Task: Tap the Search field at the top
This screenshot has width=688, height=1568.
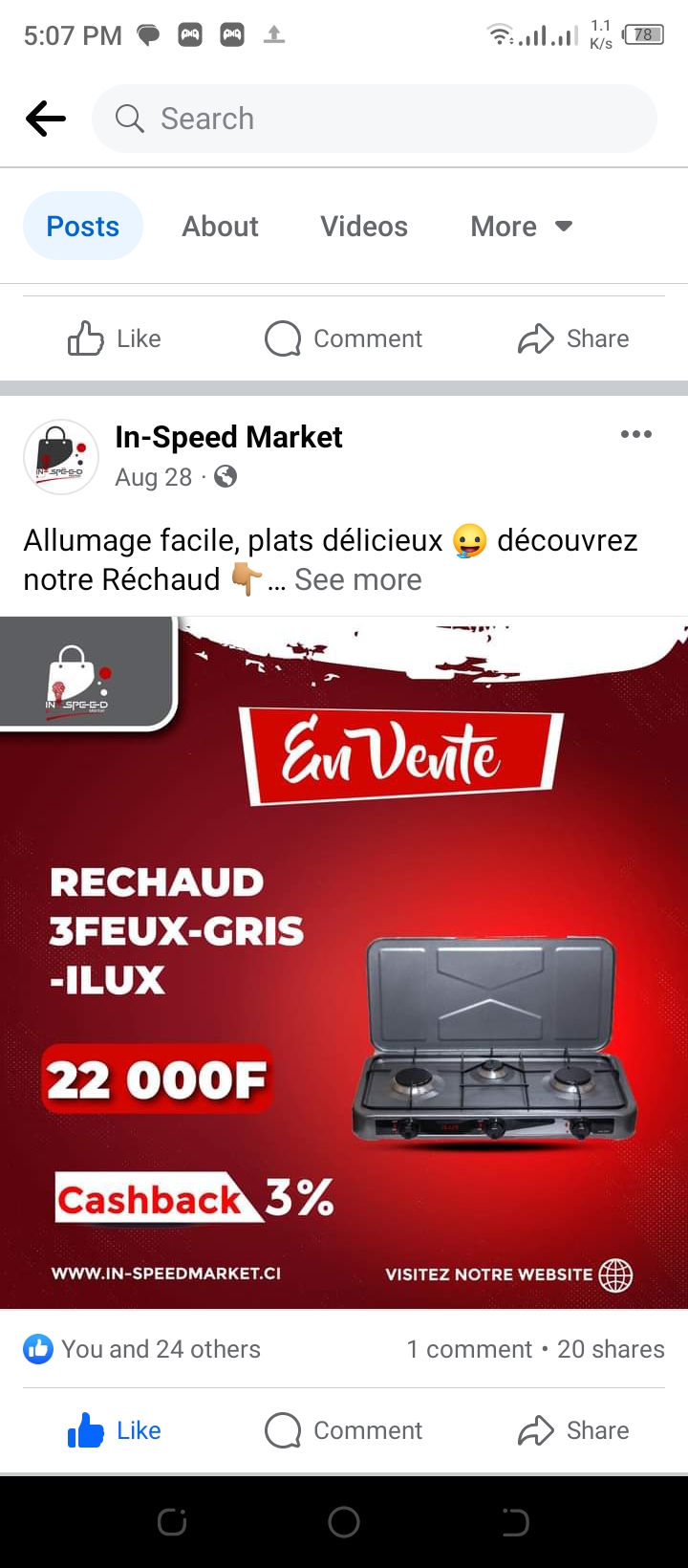Action: (x=375, y=119)
